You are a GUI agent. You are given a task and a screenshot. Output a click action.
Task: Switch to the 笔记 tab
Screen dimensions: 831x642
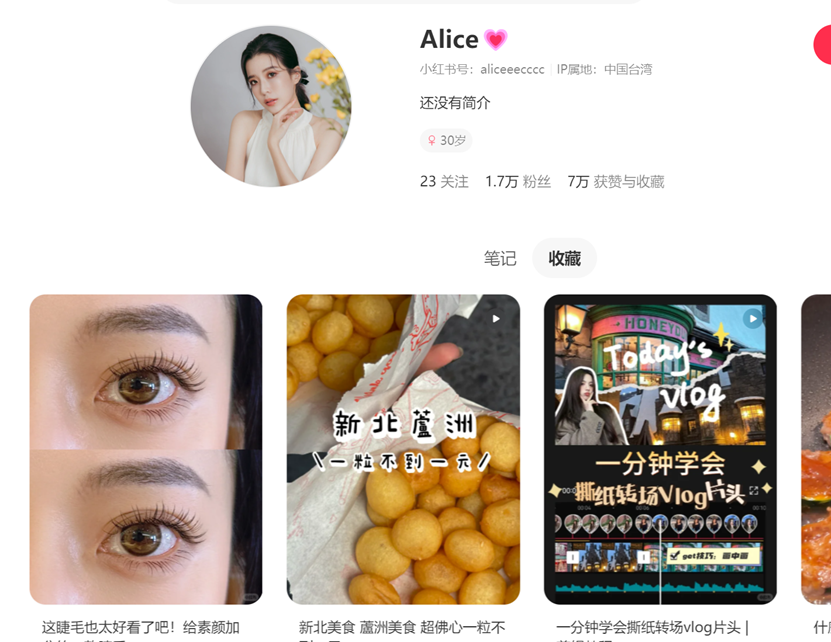pyautogui.click(x=500, y=258)
